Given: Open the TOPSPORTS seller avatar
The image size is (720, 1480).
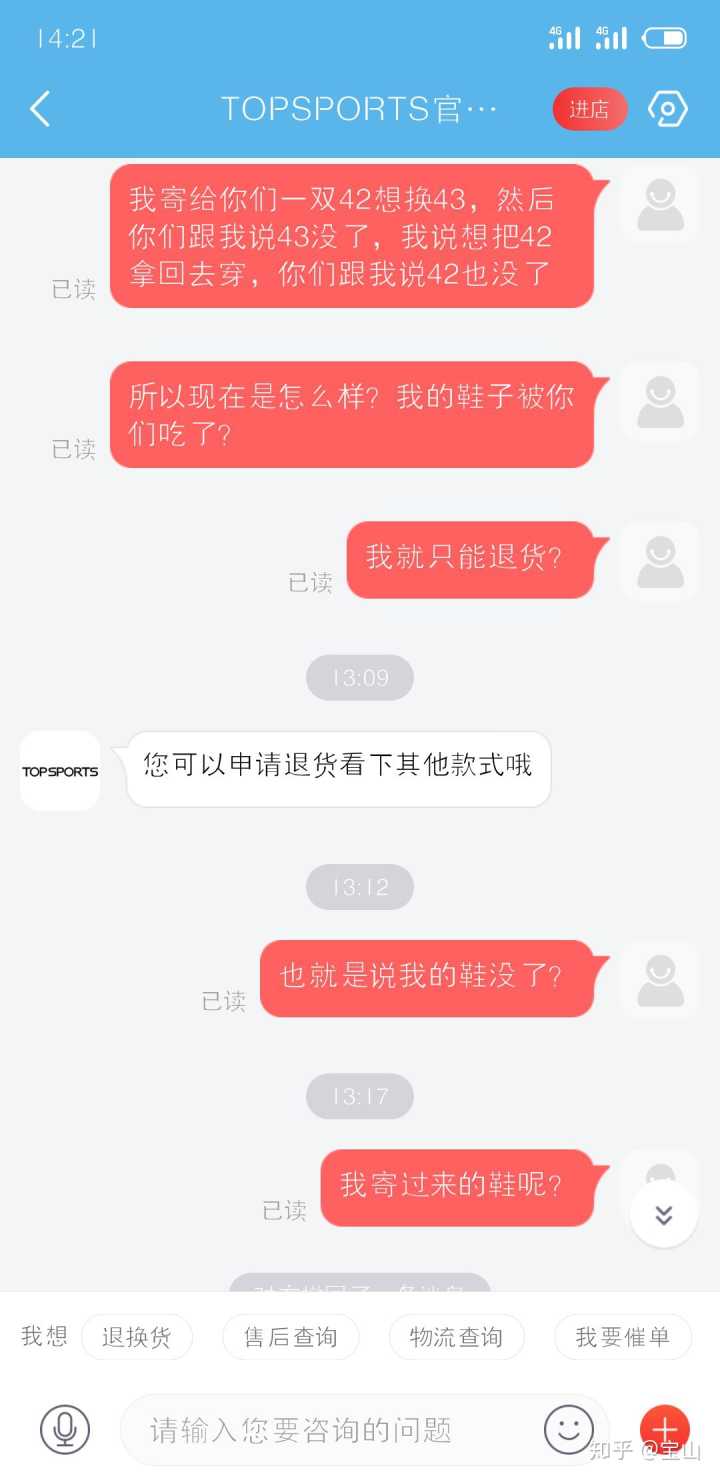Looking at the screenshot, I should coord(60,771).
